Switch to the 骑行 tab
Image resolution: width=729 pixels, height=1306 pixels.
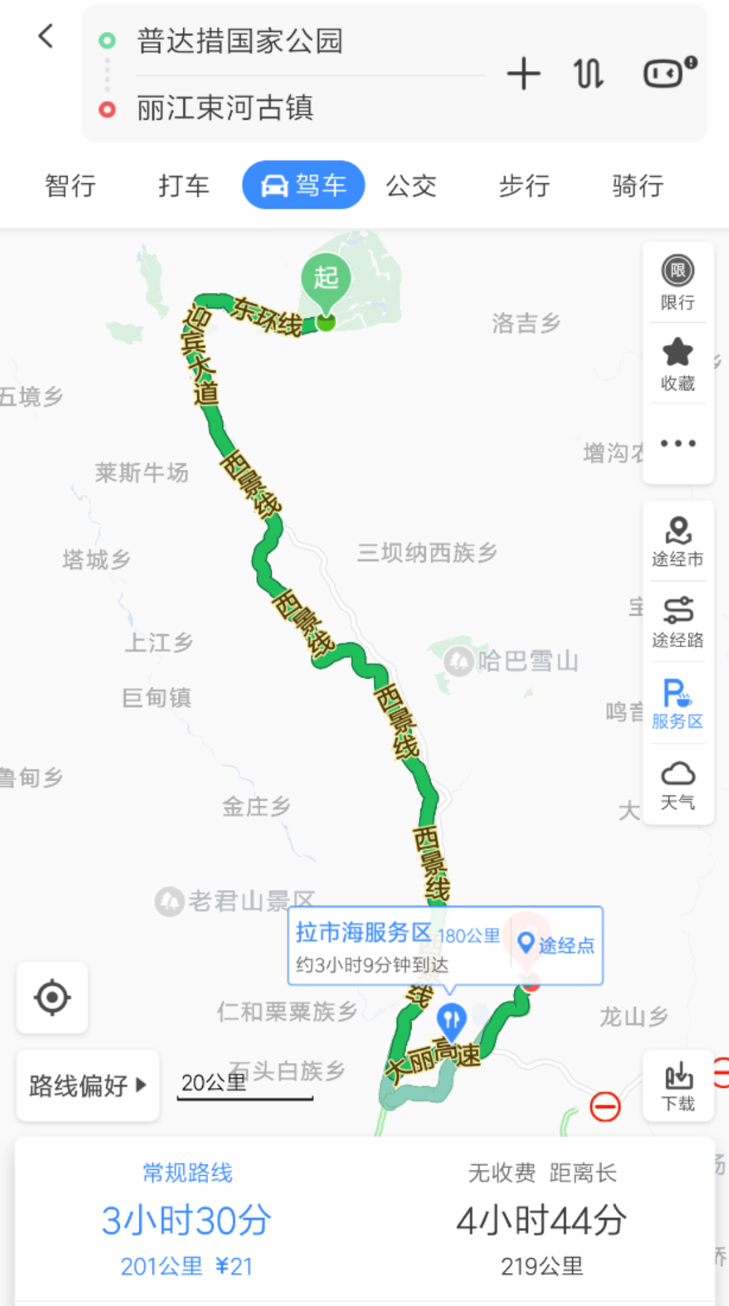coord(638,185)
